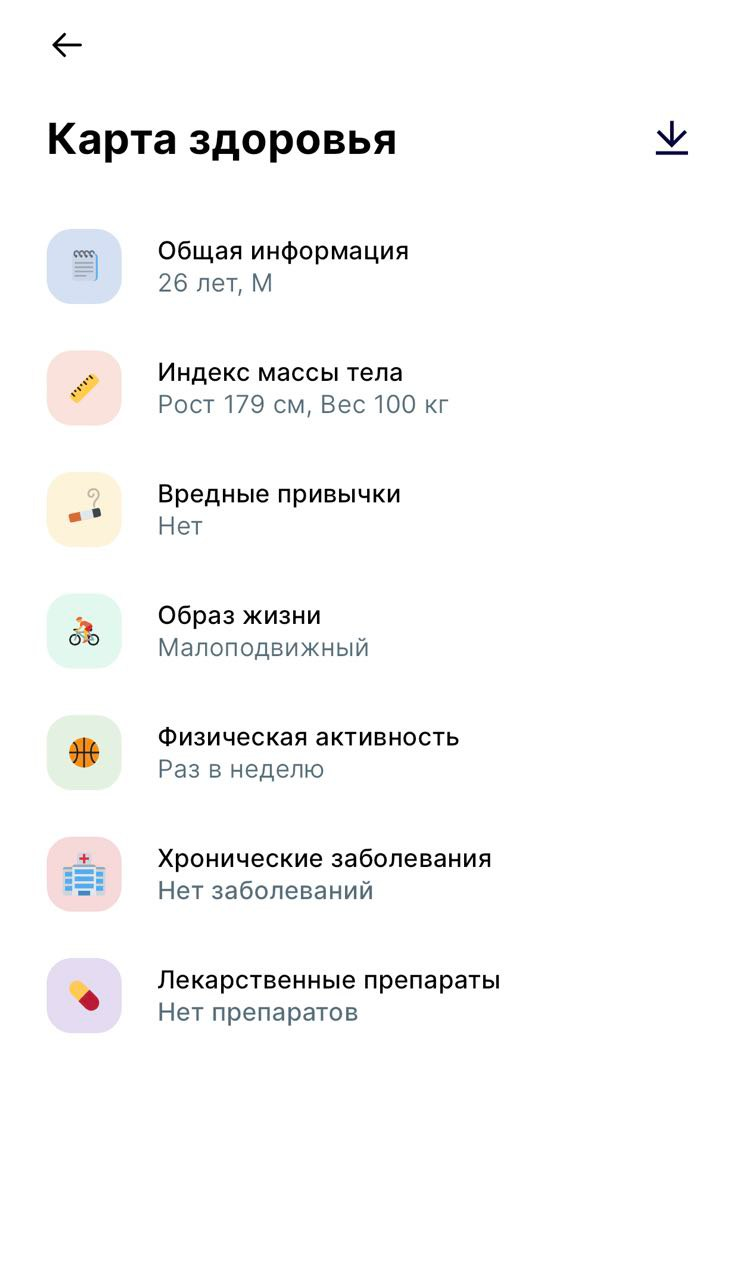Screen dimensions: 740x1280
Task: Download the health card
Action: point(672,138)
